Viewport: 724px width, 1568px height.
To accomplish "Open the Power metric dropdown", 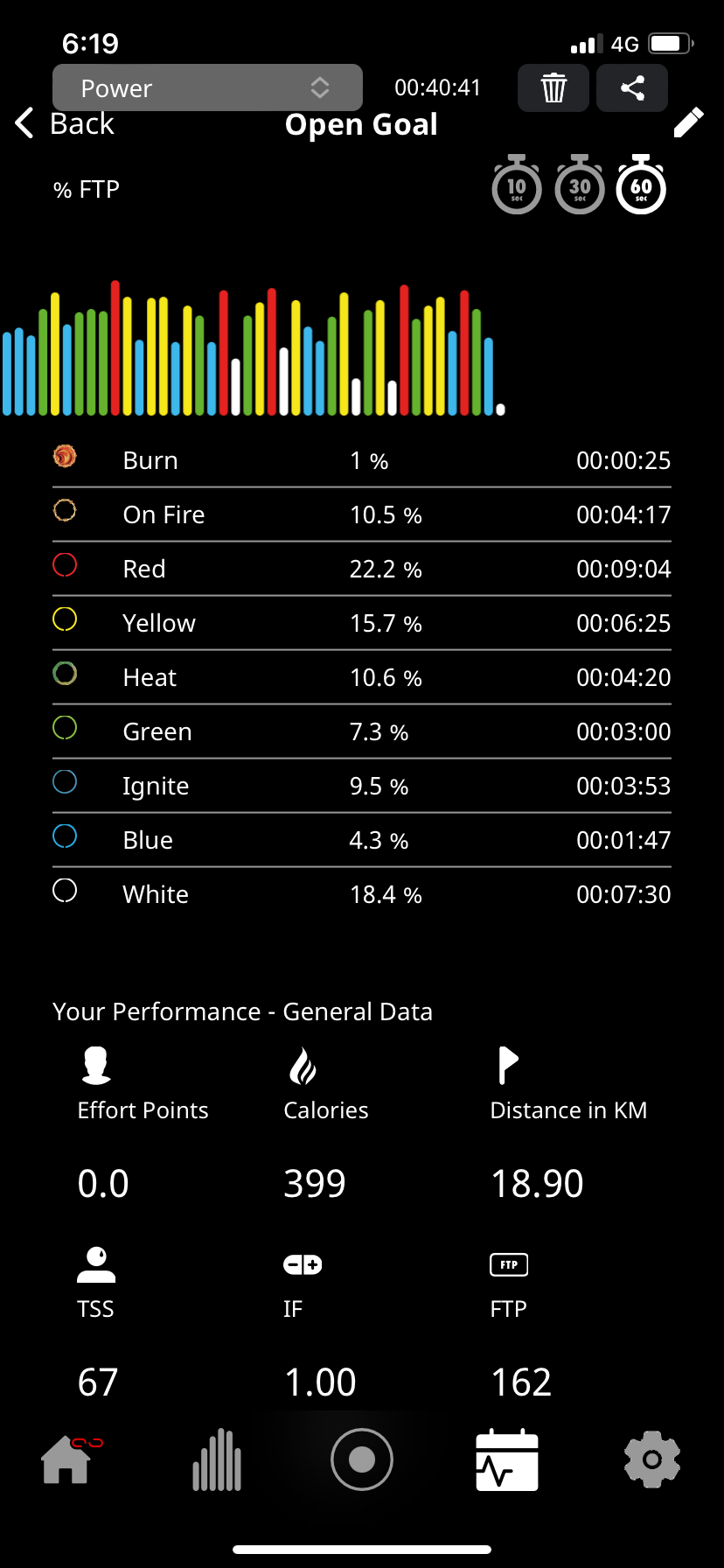I will point(207,87).
